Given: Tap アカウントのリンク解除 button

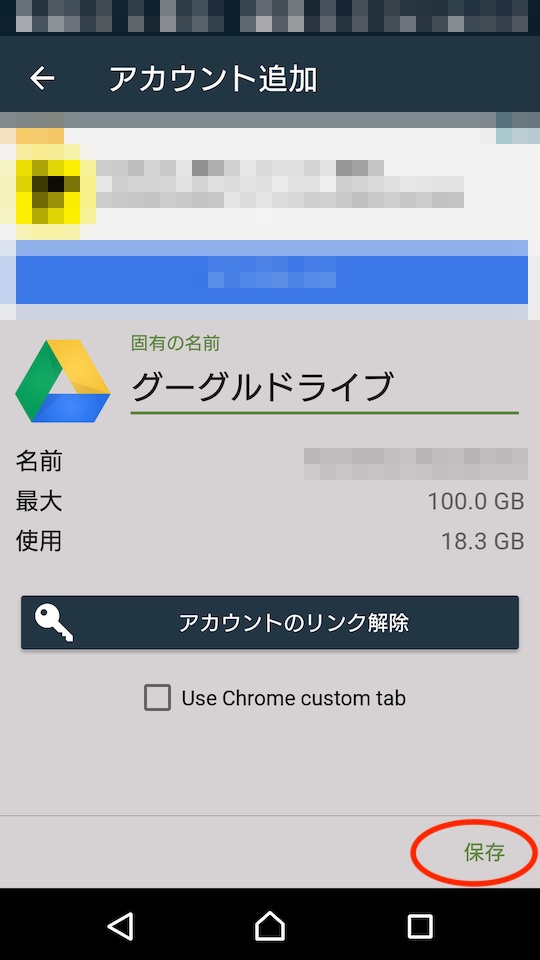Looking at the screenshot, I should tap(270, 622).
